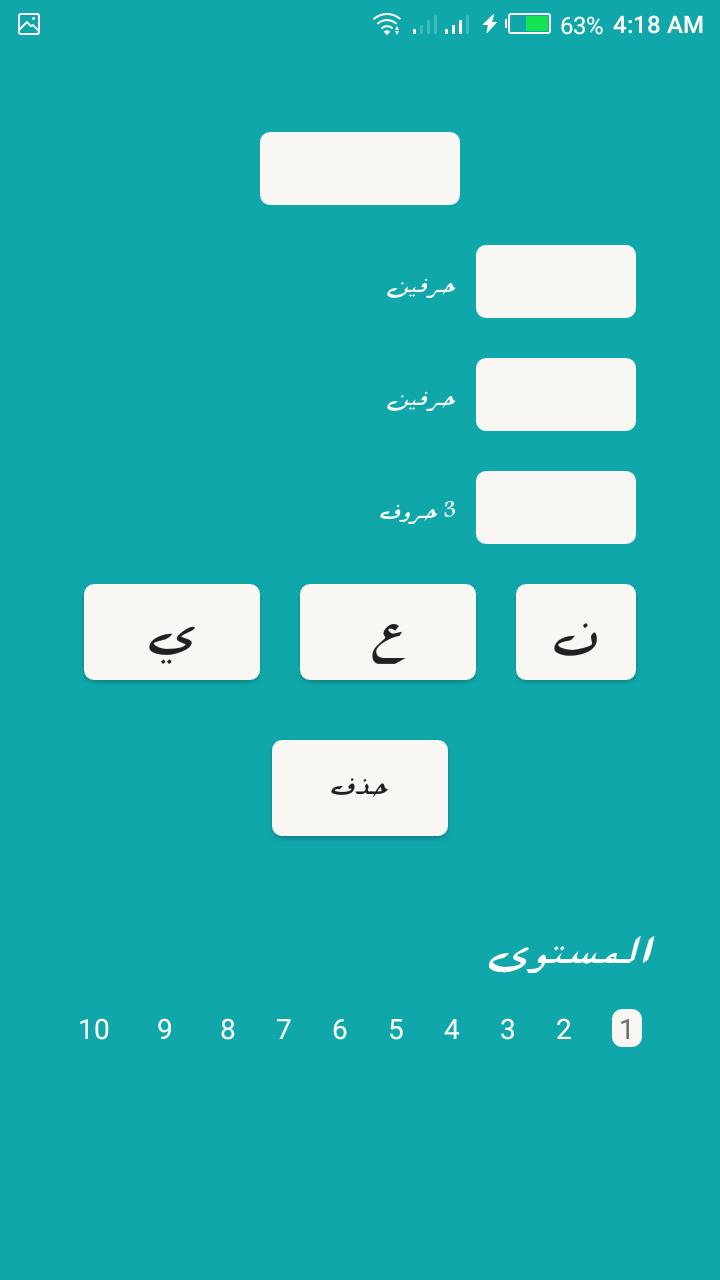Tap the letter ن tile
Viewport: 720px width, 1280px height.
[576, 632]
